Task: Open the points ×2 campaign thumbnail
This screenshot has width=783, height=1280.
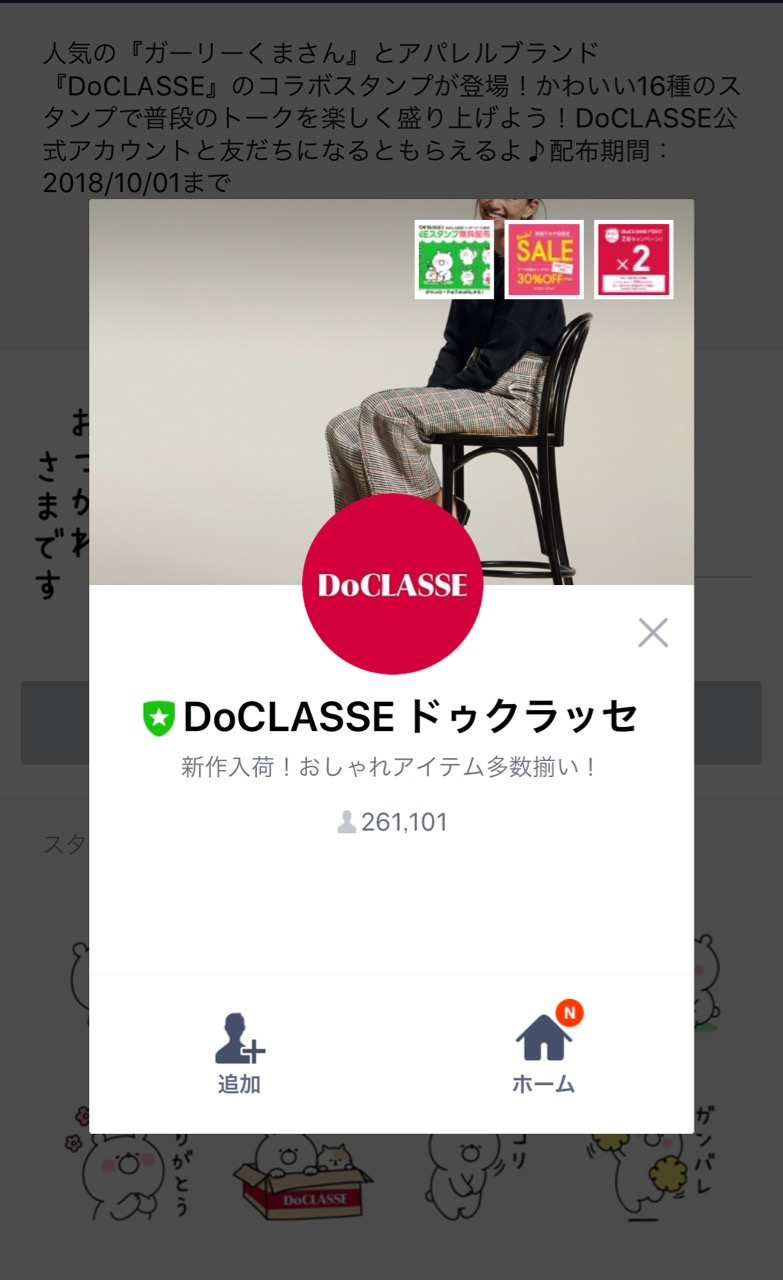Action: (634, 259)
